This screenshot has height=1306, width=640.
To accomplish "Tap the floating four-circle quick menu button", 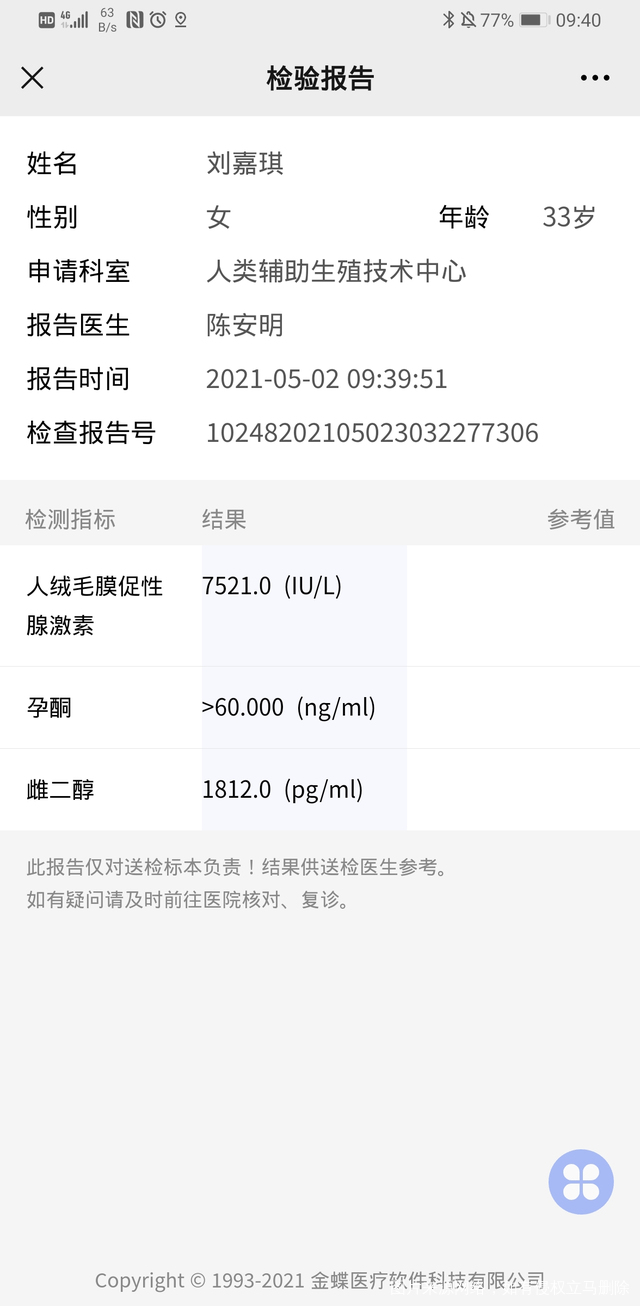I will (581, 1181).
